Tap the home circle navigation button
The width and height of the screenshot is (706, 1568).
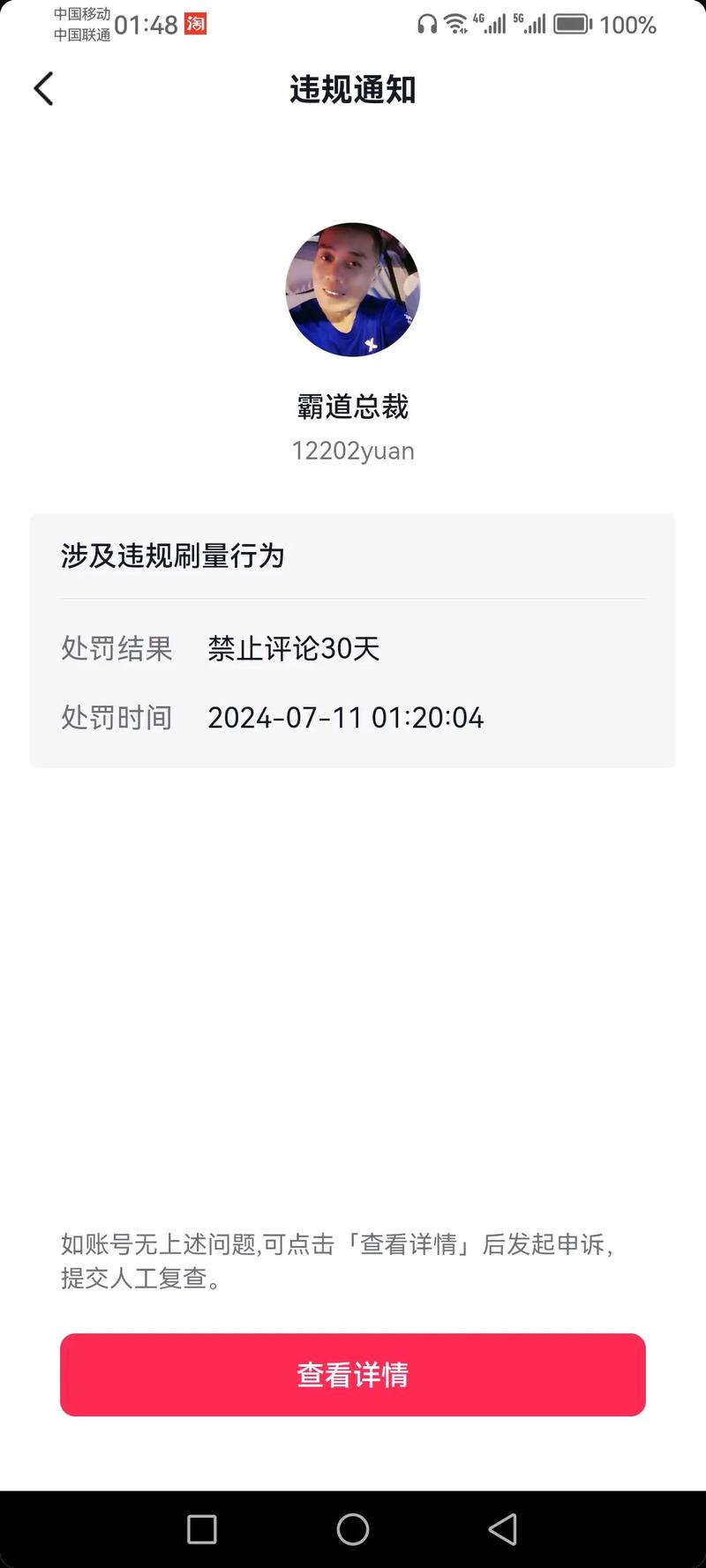tap(353, 1529)
